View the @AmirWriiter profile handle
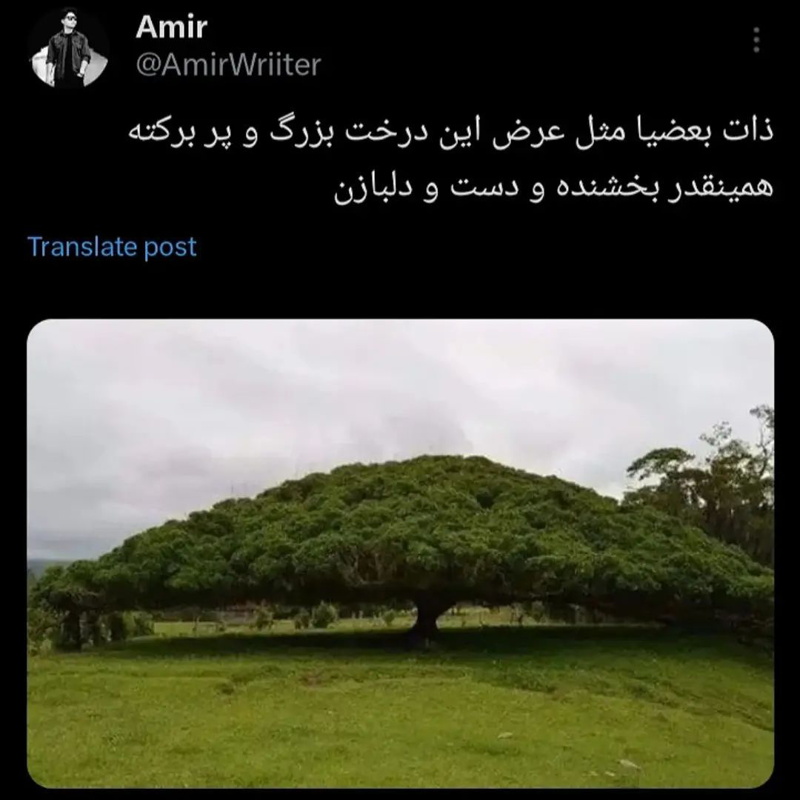The image size is (800, 800). tap(228, 64)
